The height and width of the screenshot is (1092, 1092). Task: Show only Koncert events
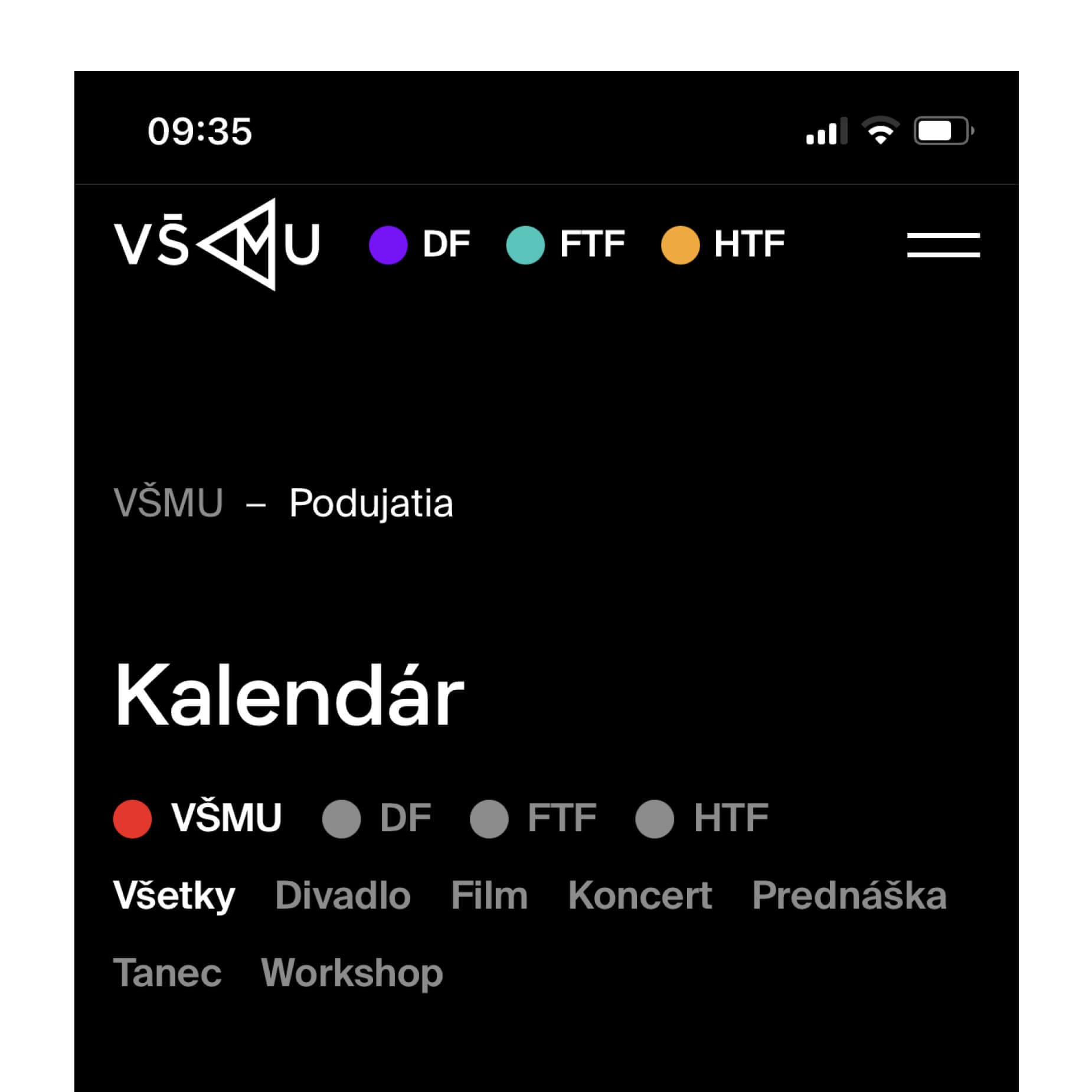coord(640,895)
